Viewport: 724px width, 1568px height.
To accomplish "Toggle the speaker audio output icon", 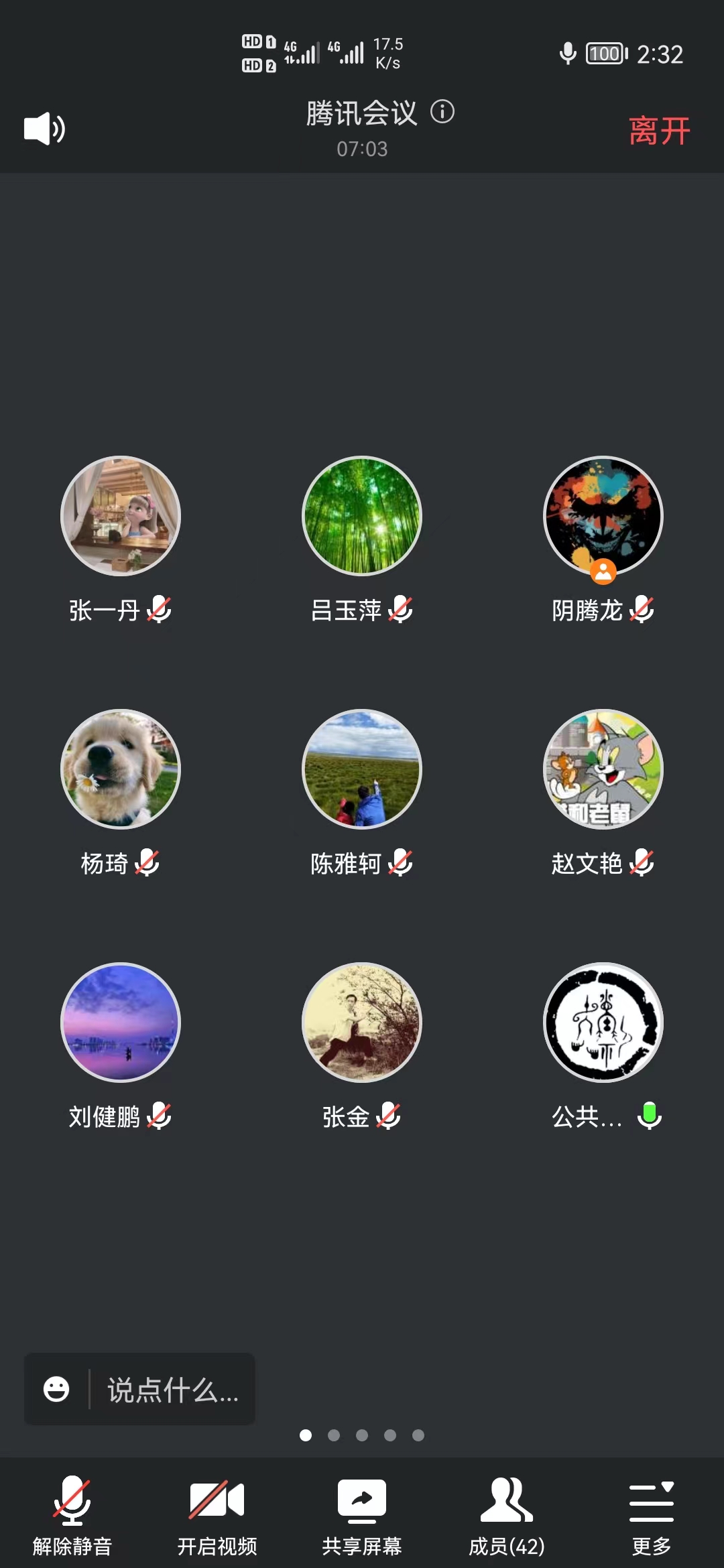I will [x=44, y=129].
